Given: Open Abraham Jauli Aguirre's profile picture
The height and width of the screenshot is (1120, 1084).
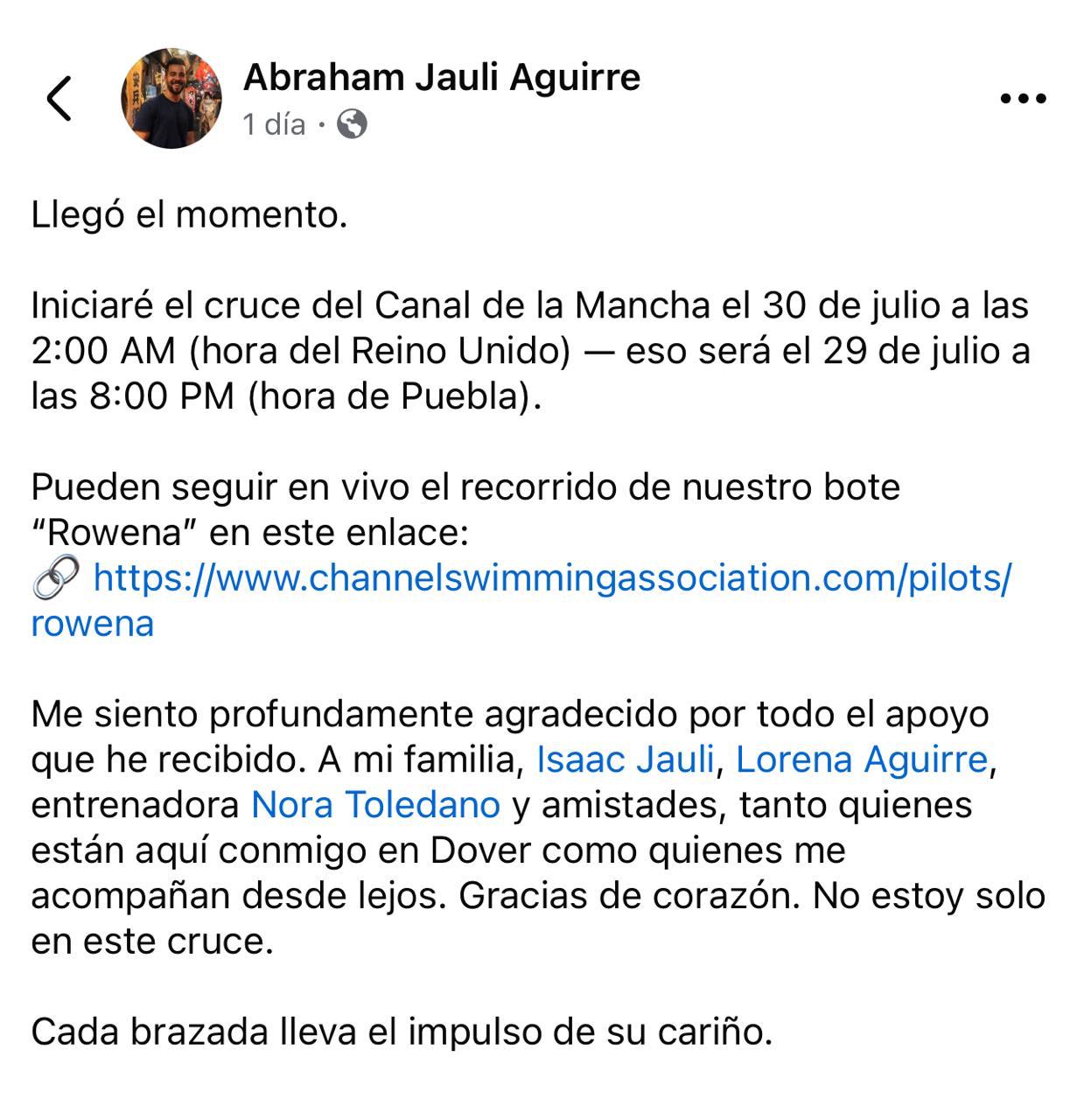Looking at the screenshot, I should pyautogui.click(x=171, y=98).
